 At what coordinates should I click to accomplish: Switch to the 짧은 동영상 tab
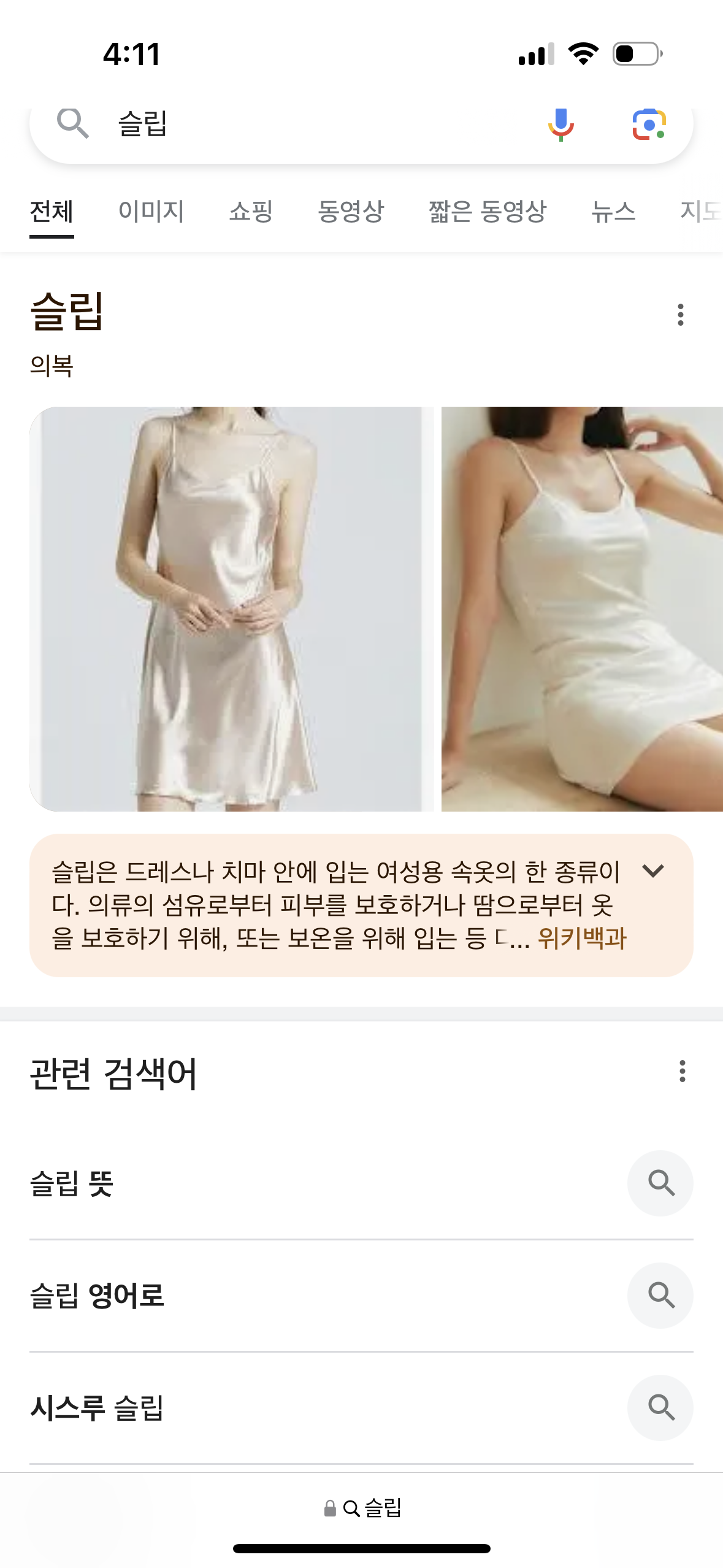(488, 212)
